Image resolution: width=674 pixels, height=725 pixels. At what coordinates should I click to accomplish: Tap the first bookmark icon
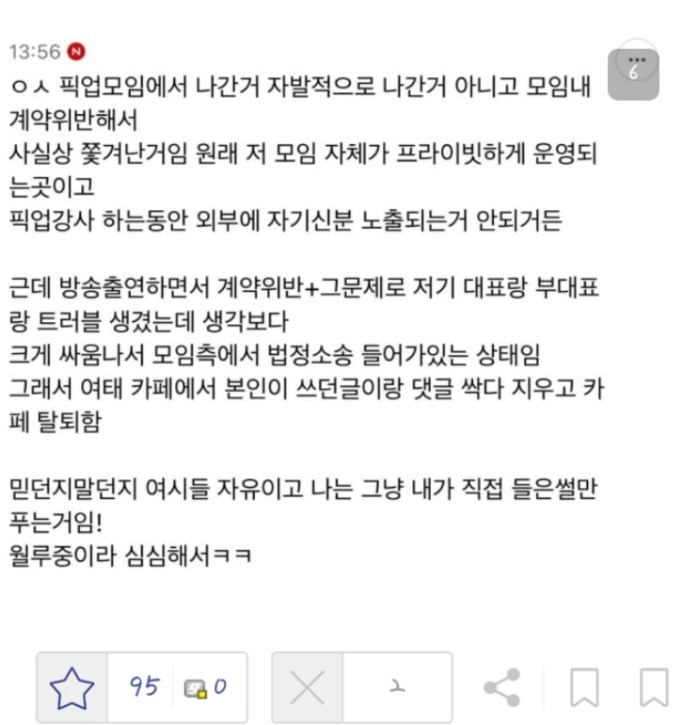(584, 688)
